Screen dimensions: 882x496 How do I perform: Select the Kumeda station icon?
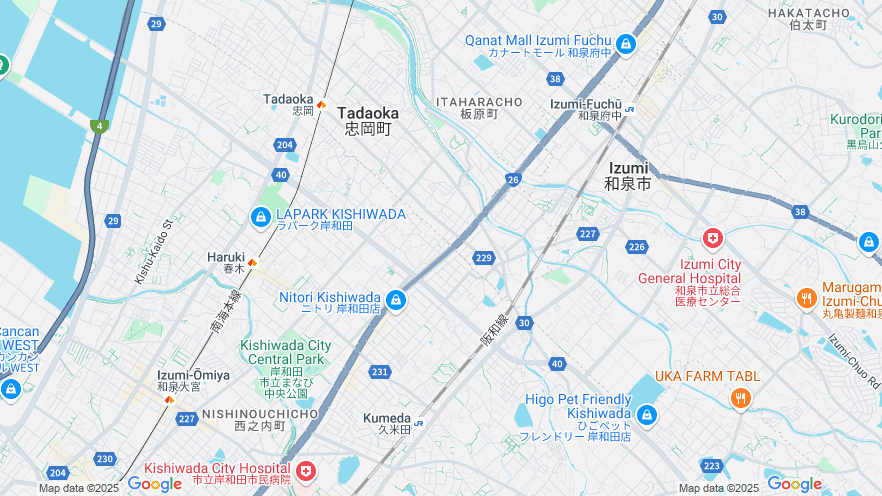click(418, 422)
